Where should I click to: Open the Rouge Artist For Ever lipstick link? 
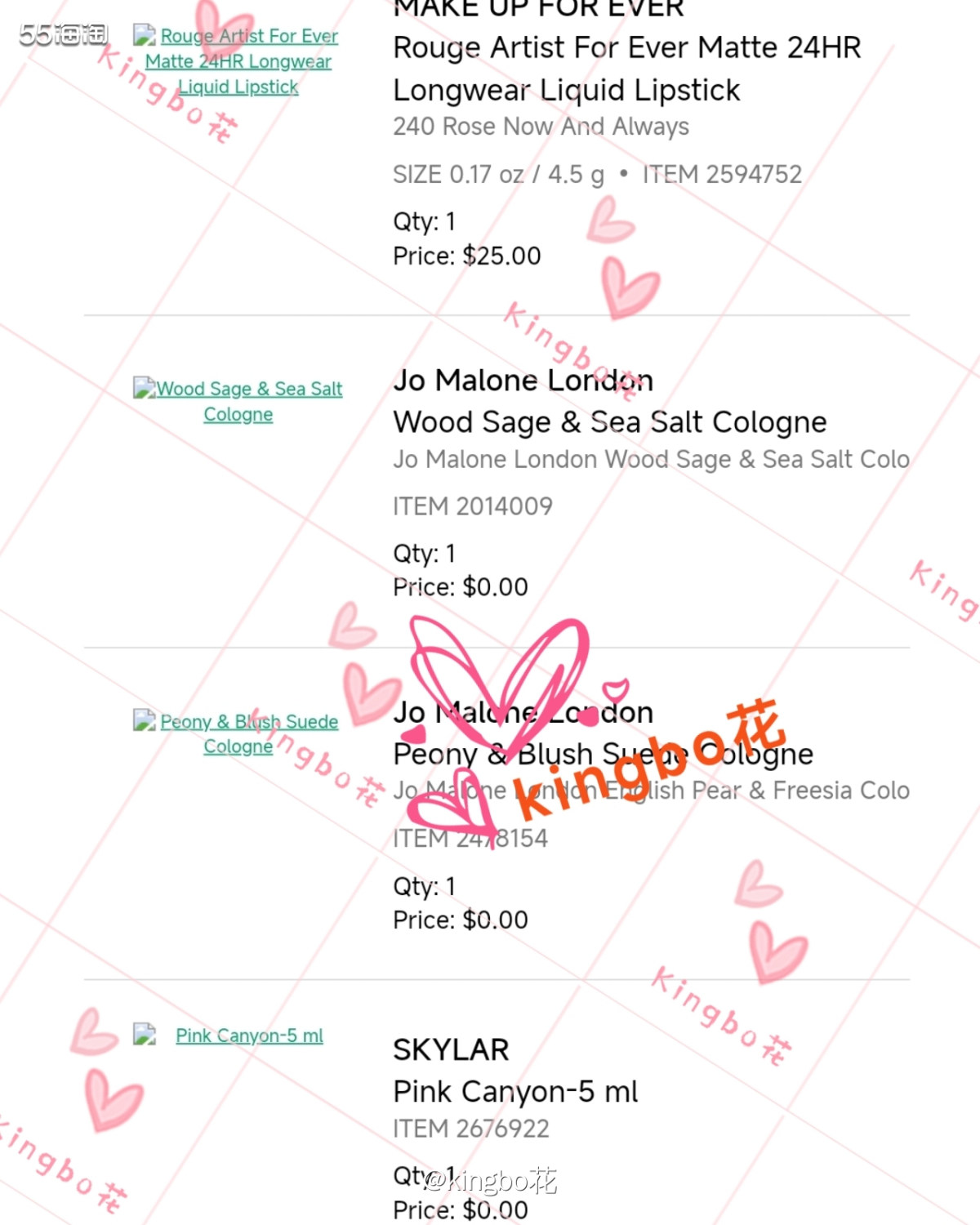coord(238,61)
